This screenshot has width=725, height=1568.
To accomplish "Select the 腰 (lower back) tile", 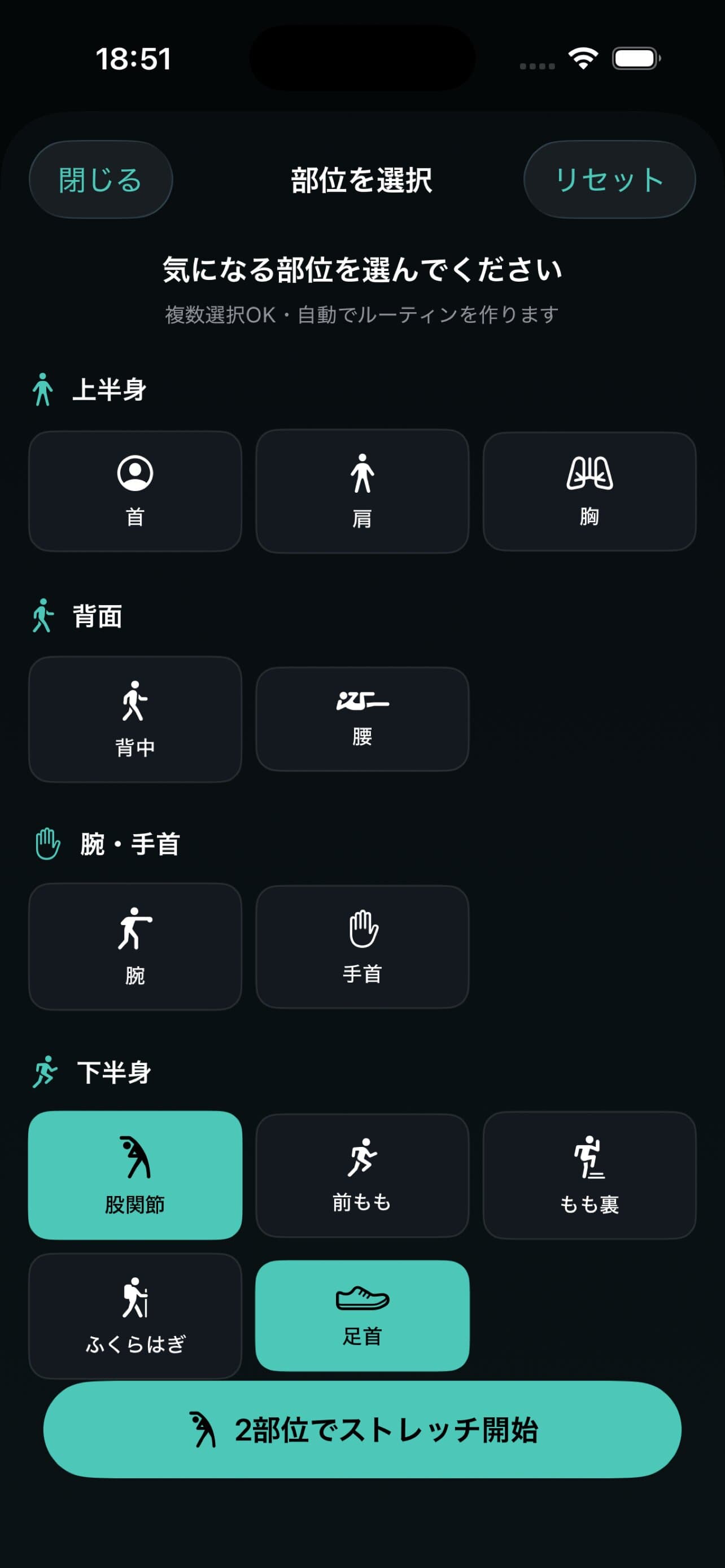I will click(x=362, y=719).
